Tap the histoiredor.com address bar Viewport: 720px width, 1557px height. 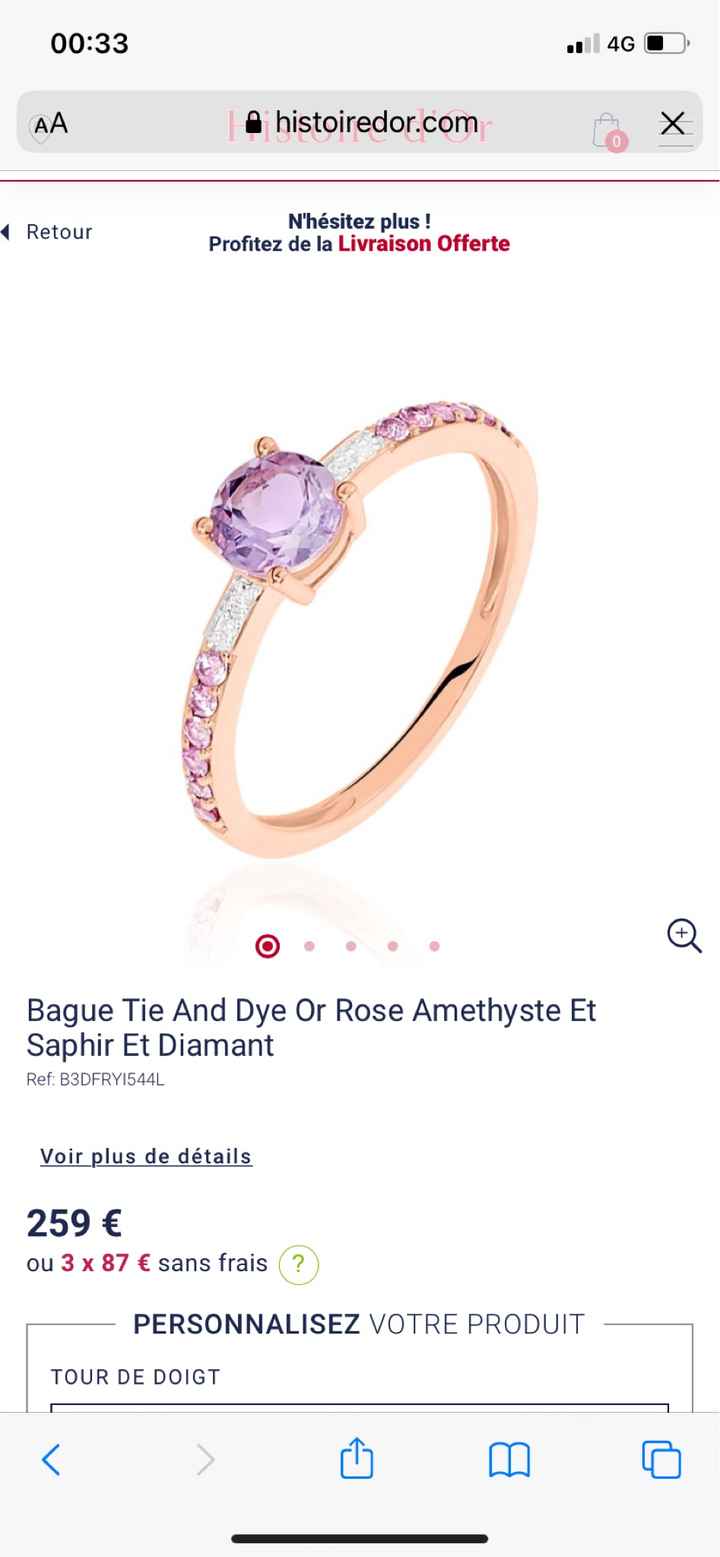(x=360, y=123)
